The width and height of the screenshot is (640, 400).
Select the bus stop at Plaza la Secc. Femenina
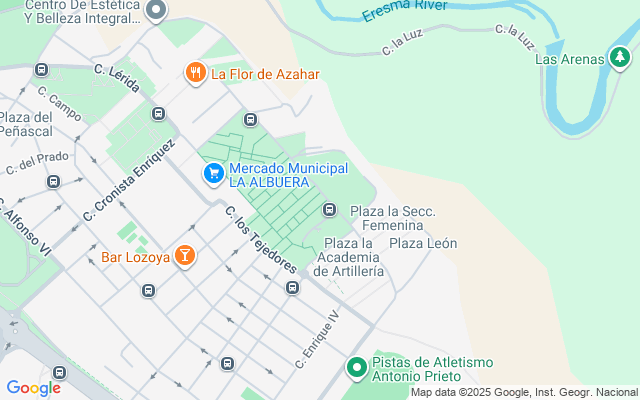pyautogui.click(x=329, y=209)
